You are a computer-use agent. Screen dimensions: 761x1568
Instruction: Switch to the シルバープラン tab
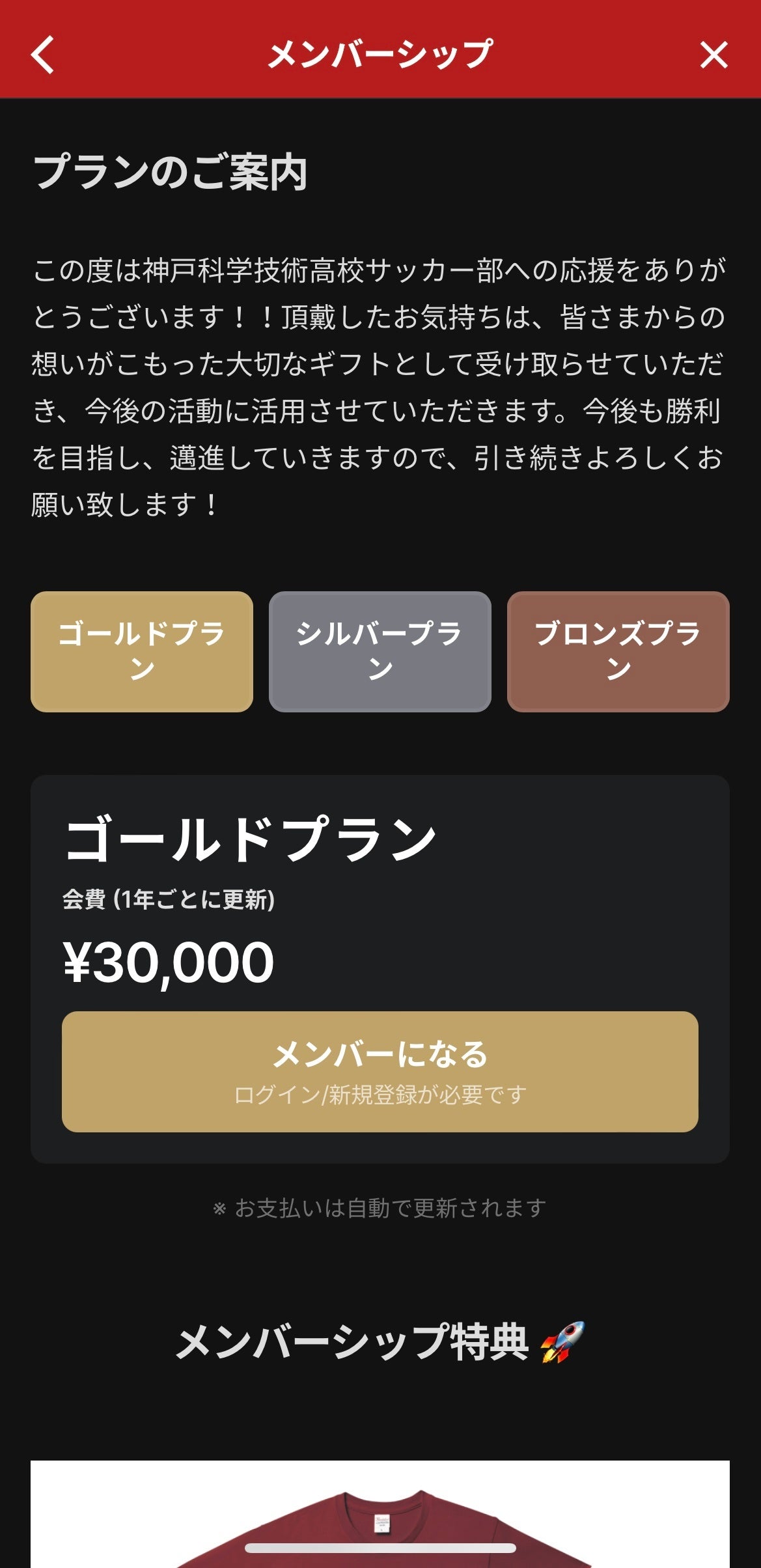380,651
